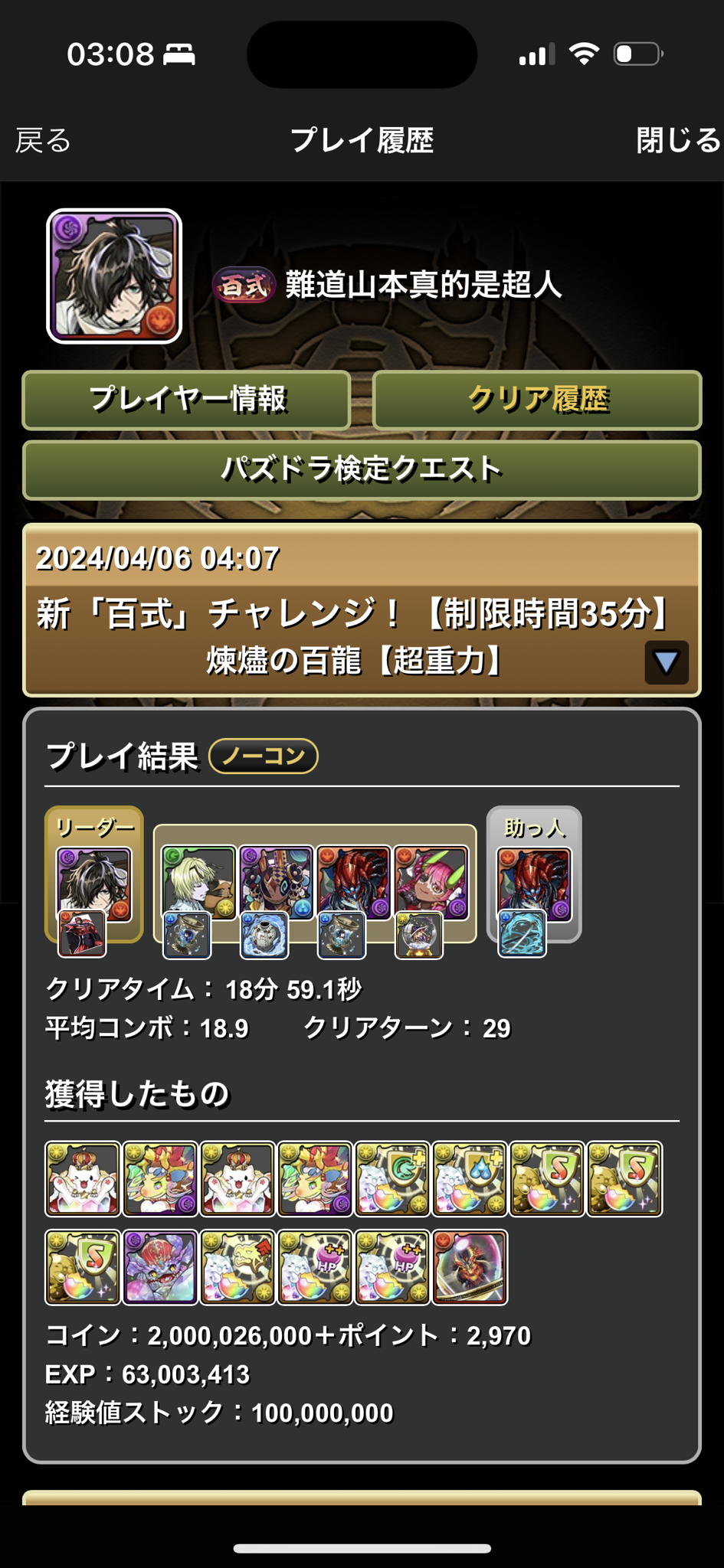Close the play history with 閉じる
The width and height of the screenshot is (724, 1568).
pos(679,141)
